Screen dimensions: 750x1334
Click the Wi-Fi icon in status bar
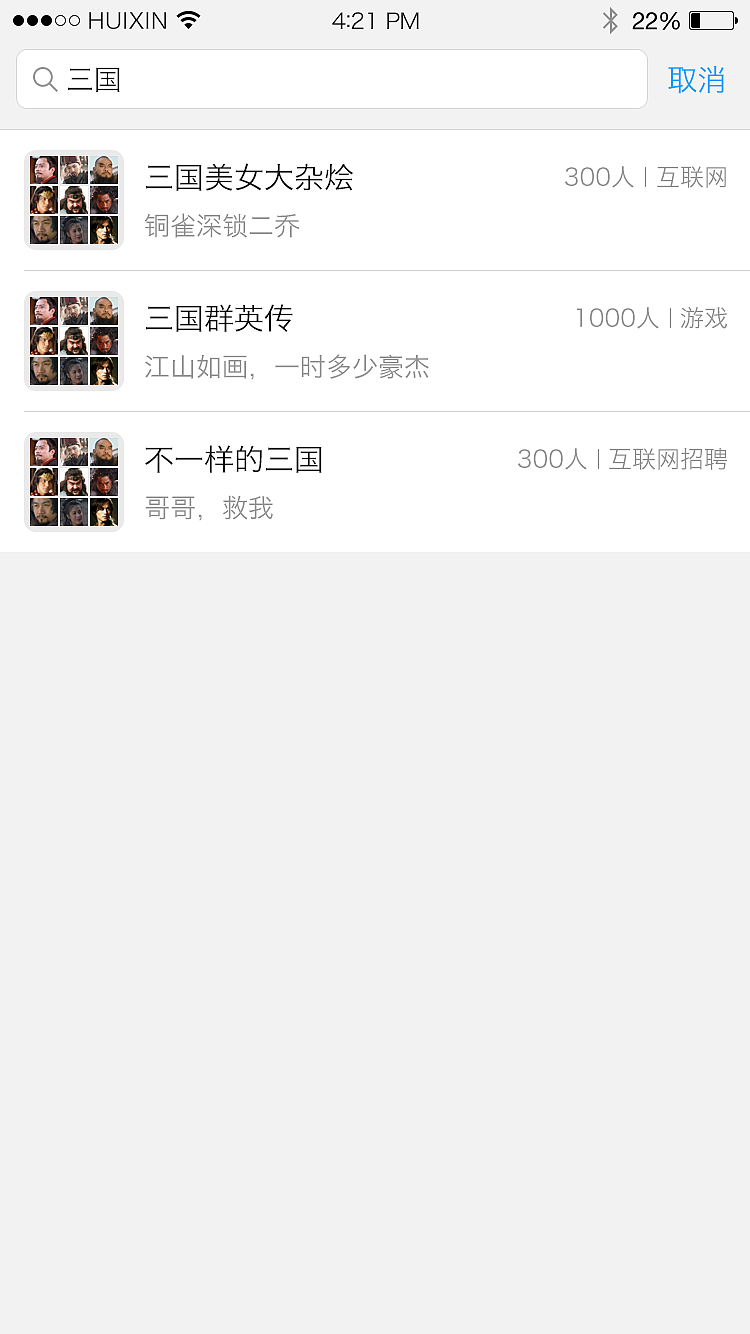click(186, 19)
